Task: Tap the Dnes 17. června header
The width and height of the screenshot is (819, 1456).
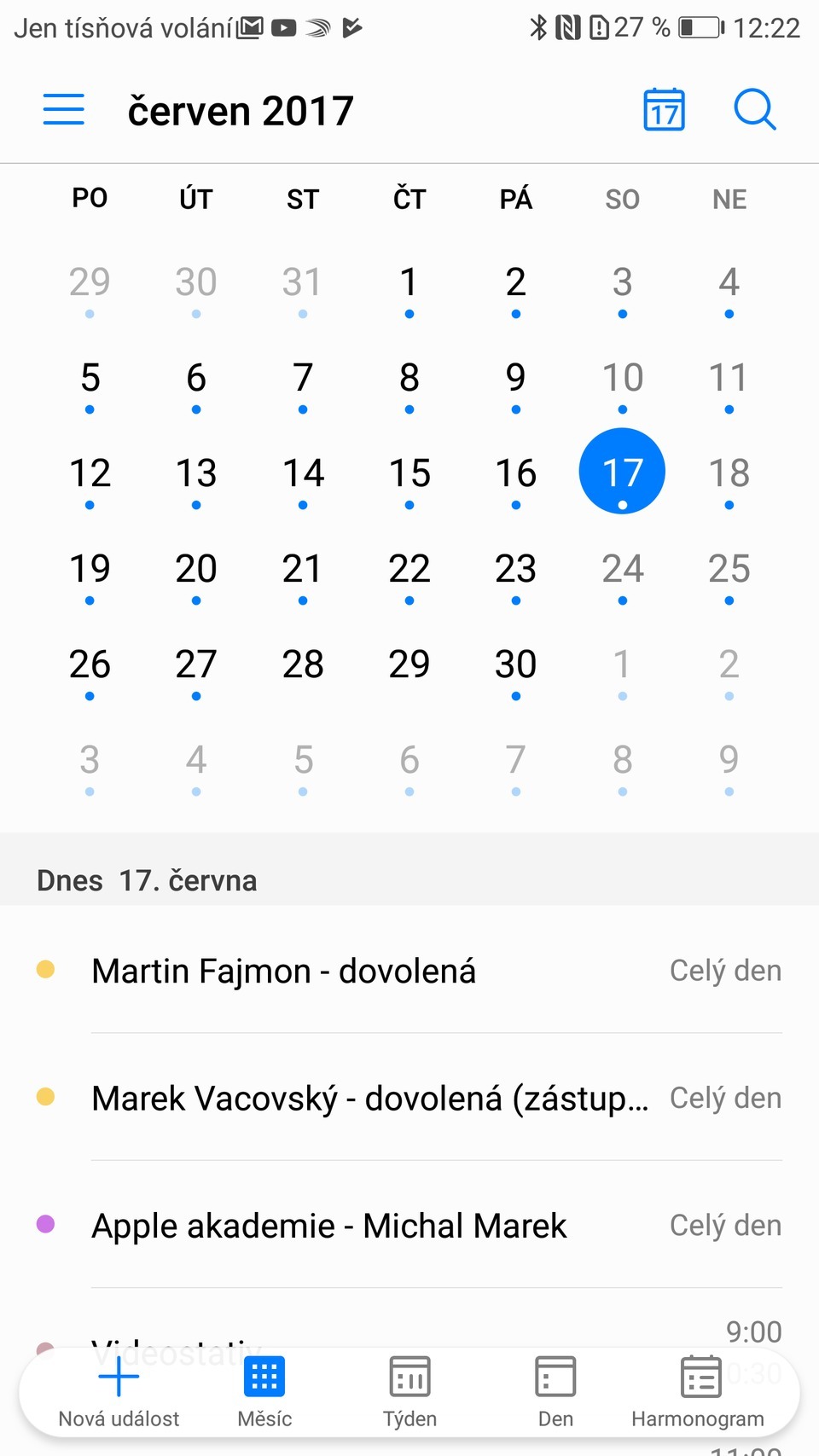Action: [146, 879]
